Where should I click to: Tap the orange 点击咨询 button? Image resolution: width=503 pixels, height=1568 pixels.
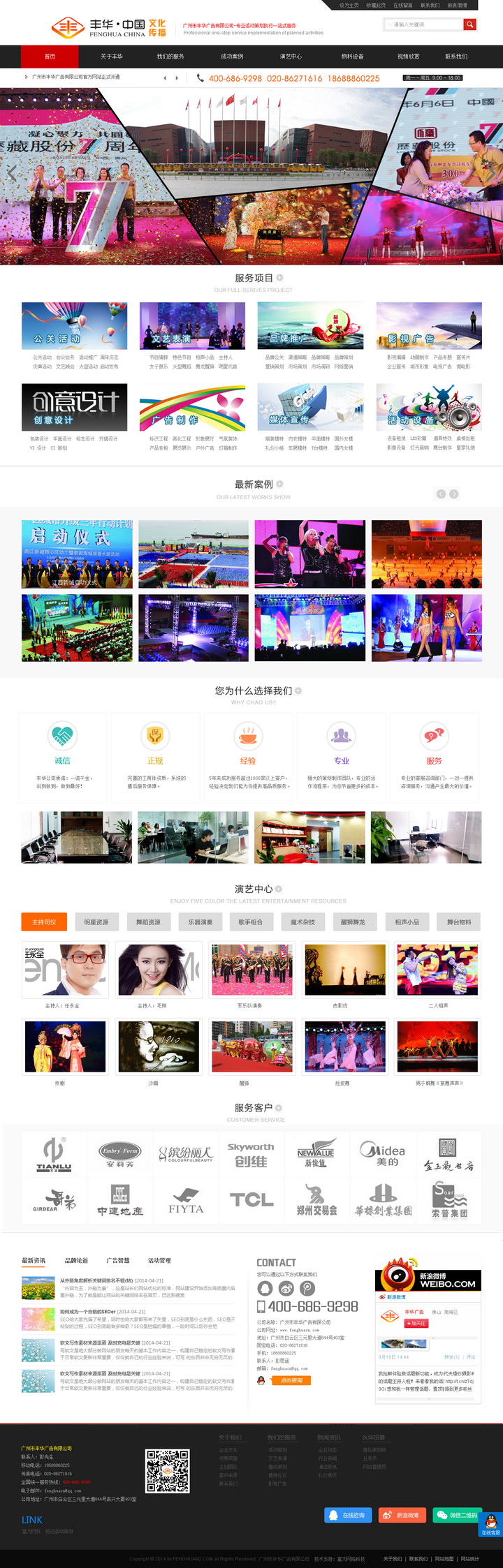[291, 1380]
